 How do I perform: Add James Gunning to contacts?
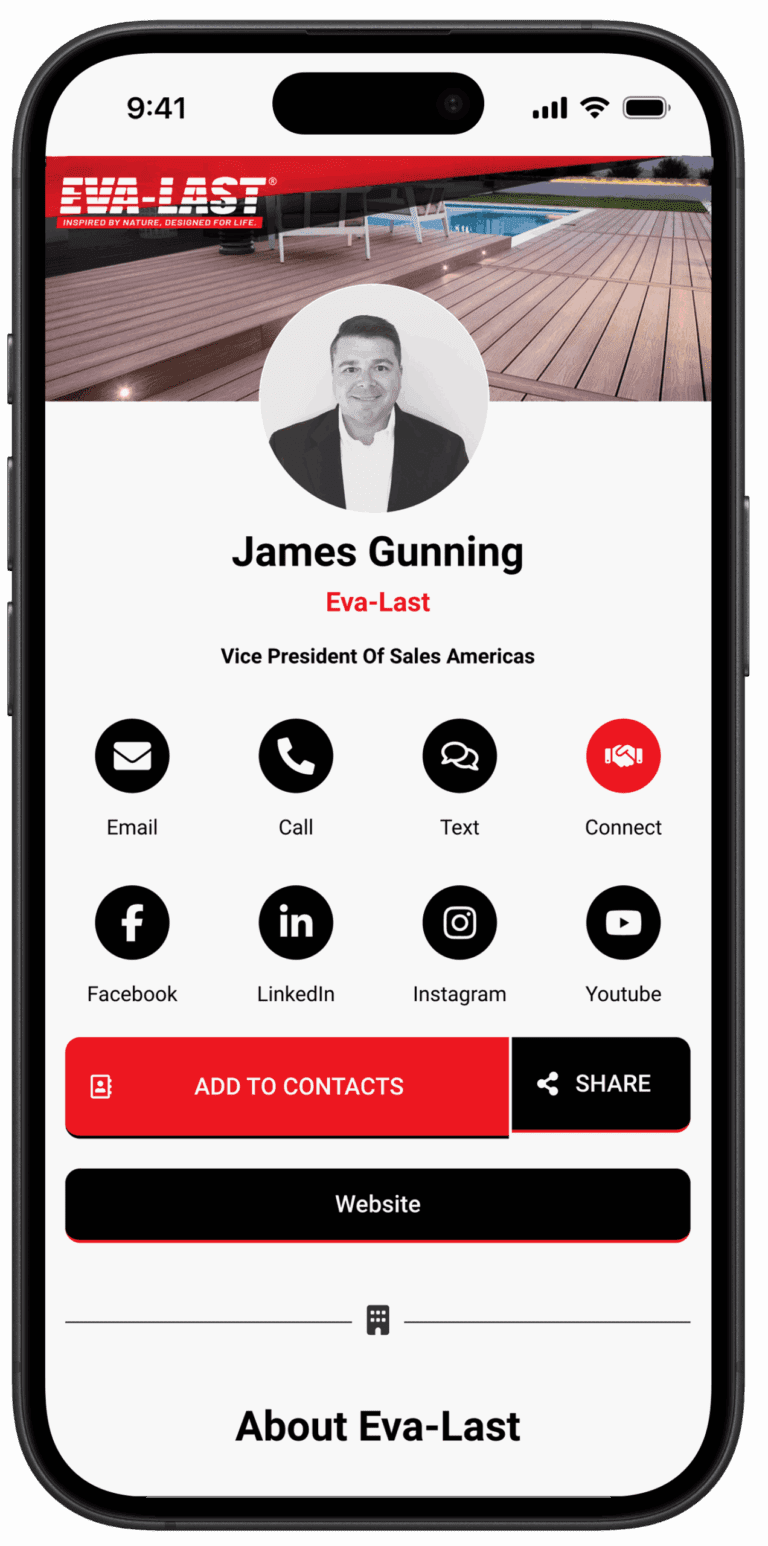(x=287, y=1086)
